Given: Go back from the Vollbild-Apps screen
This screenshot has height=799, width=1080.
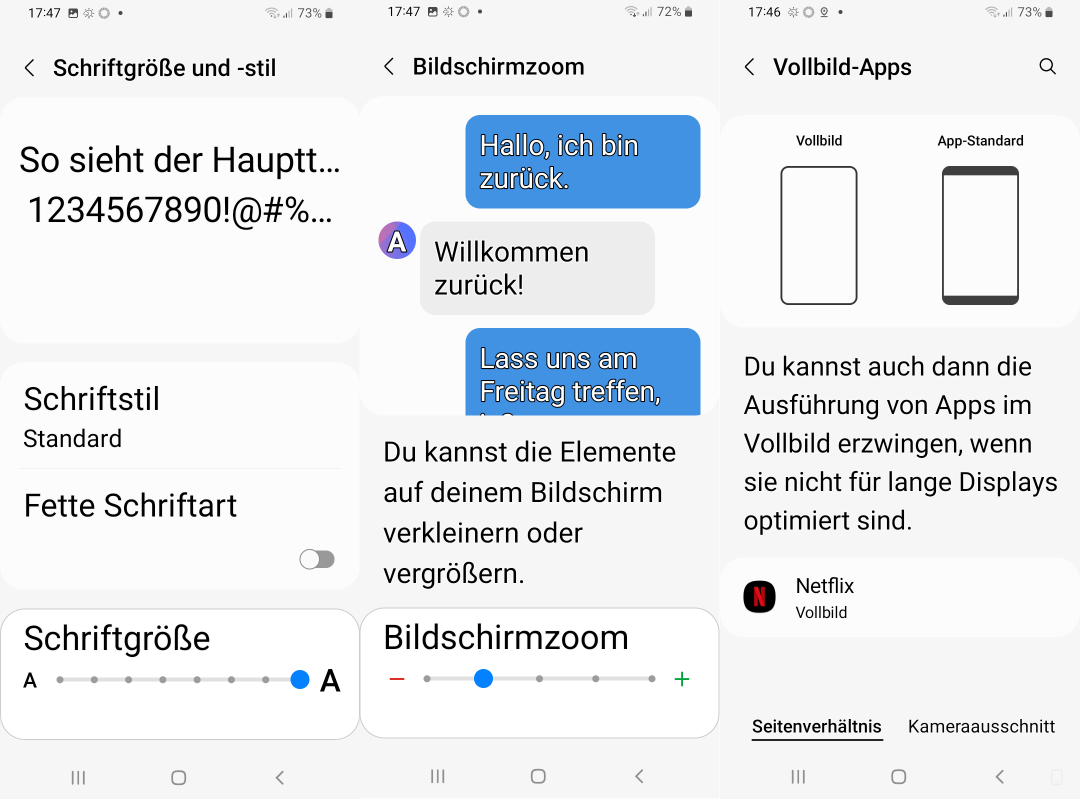Looking at the screenshot, I should click(749, 67).
